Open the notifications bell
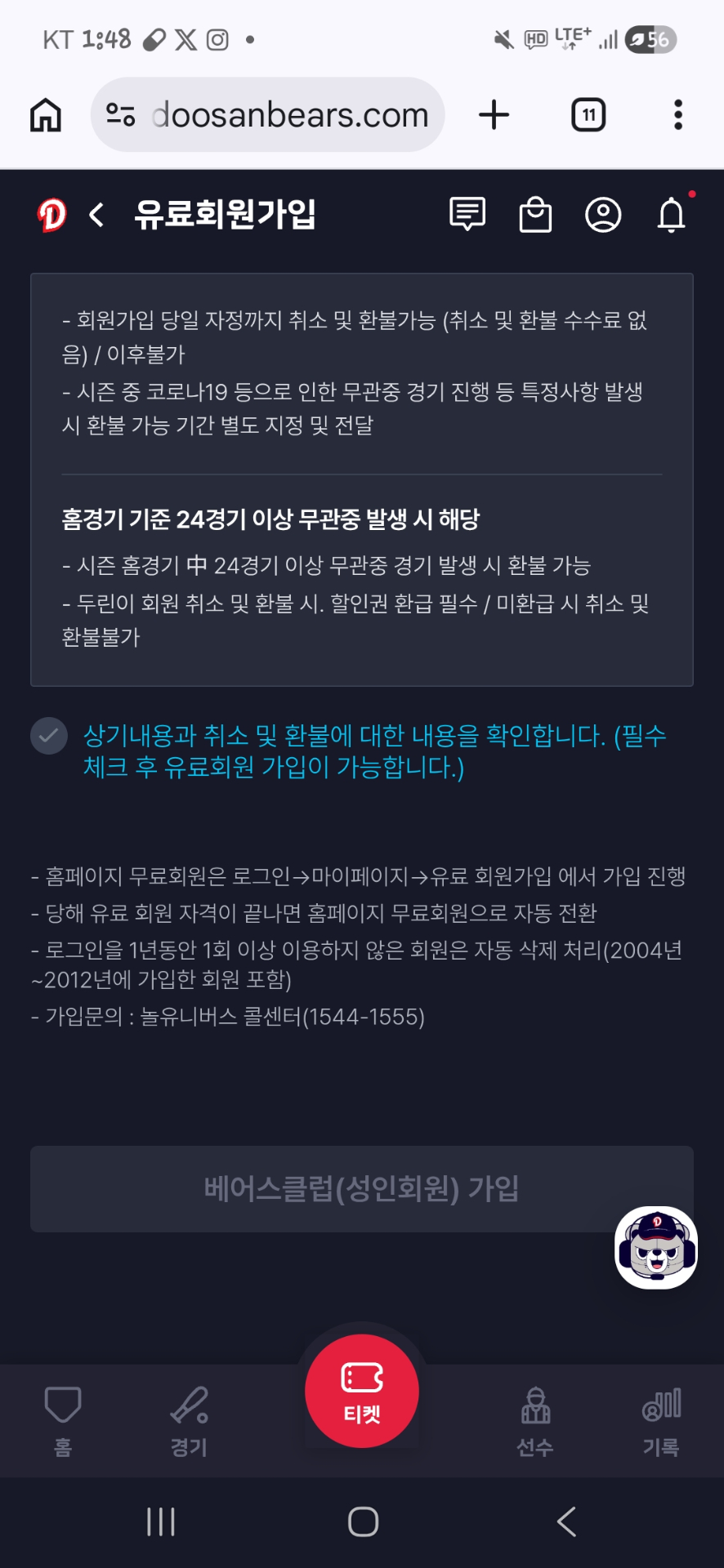724x1568 pixels. 672,215
